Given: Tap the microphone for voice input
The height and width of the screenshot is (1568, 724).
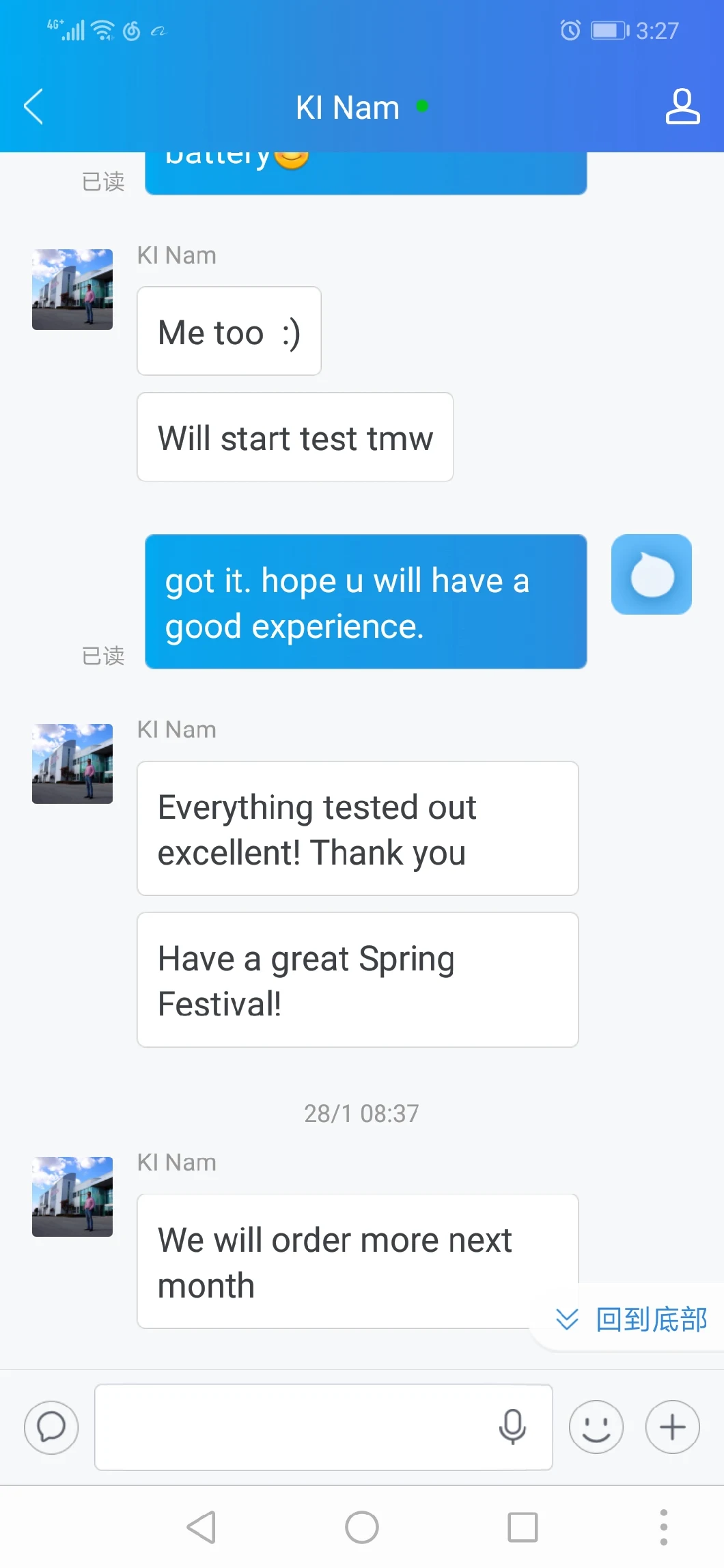Looking at the screenshot, I should click(x=512, y=1427).
